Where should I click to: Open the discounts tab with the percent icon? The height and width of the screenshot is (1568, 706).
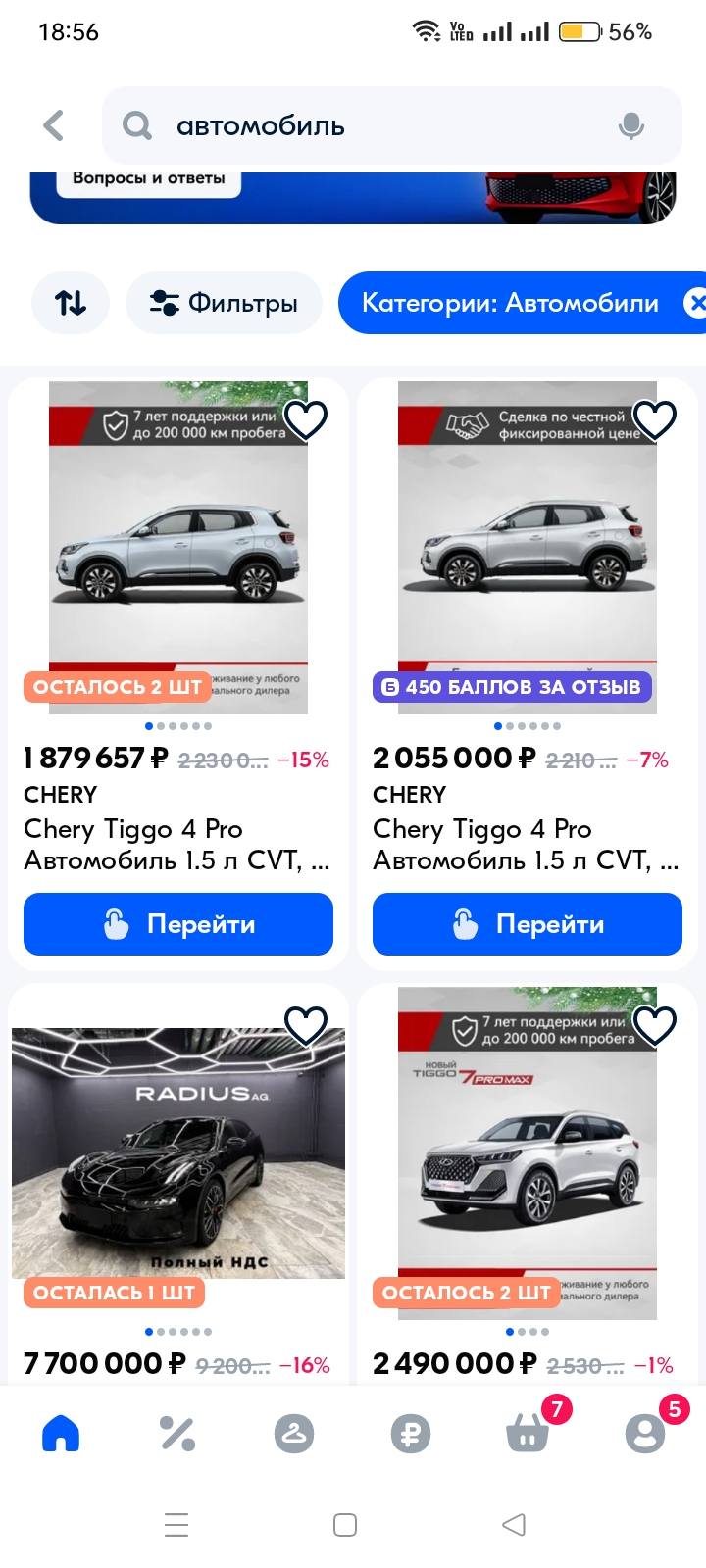pos(177,1434)
